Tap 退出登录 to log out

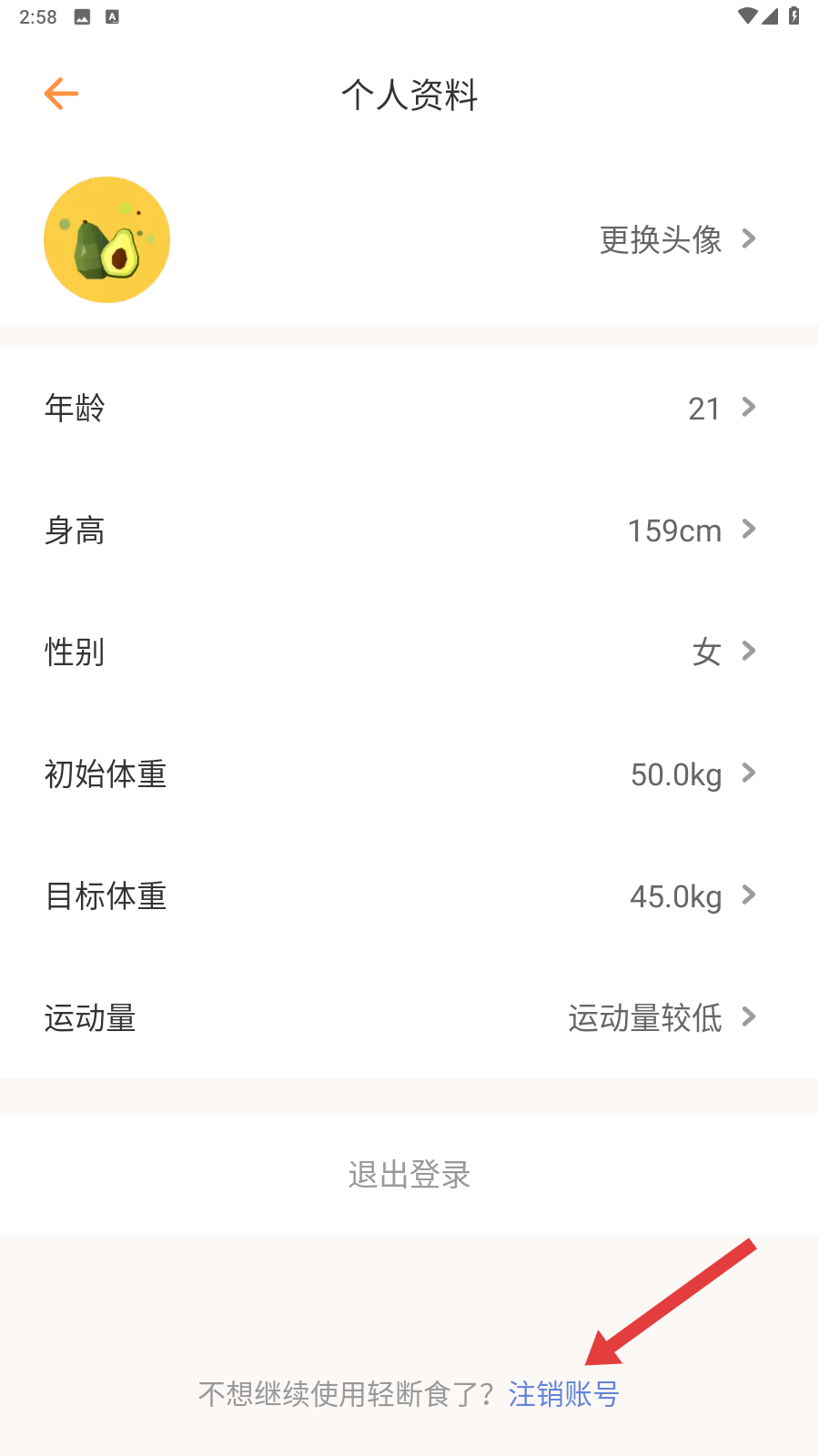tap(409, 1175)
